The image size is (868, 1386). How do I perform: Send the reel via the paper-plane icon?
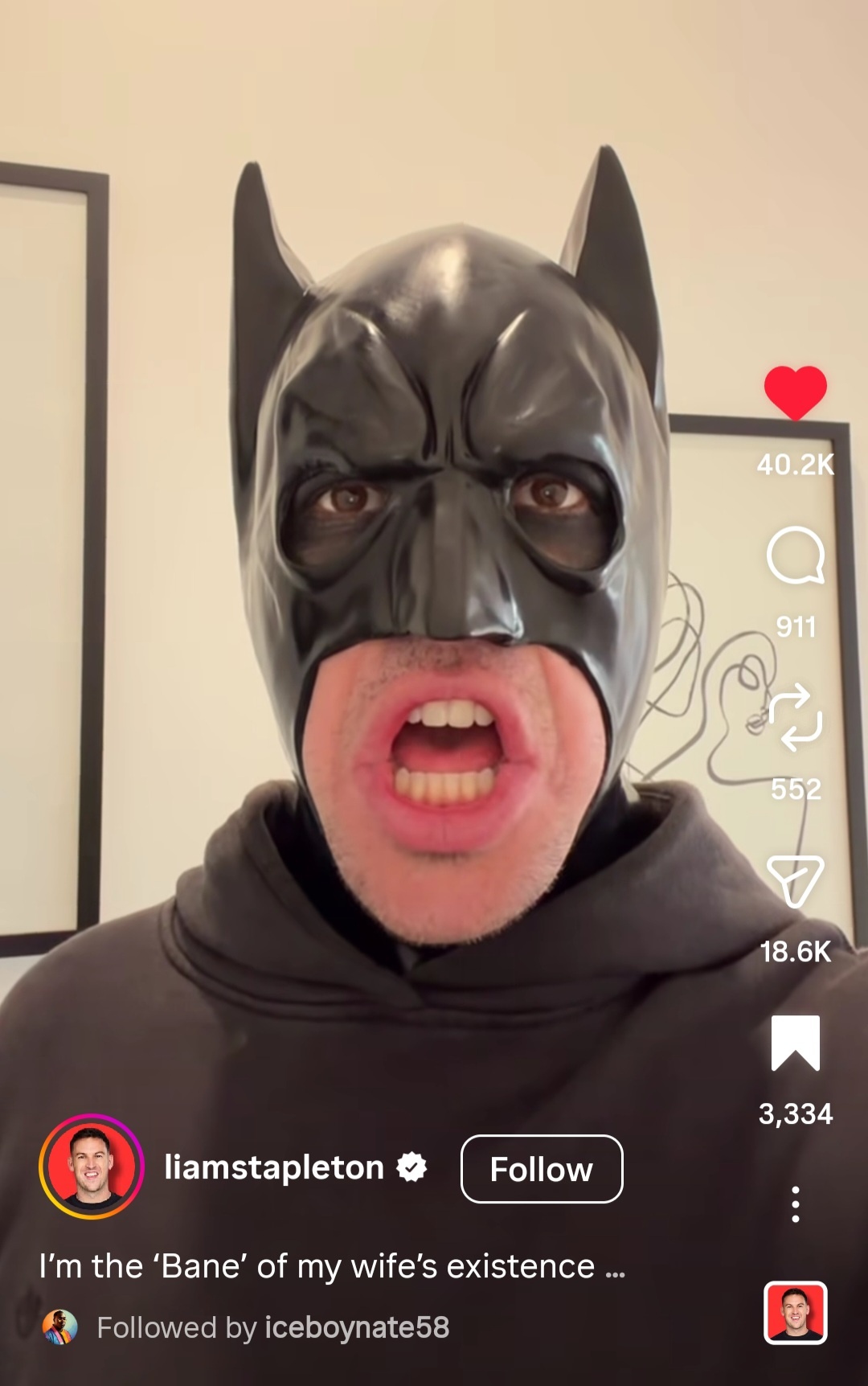pos(795,880)
